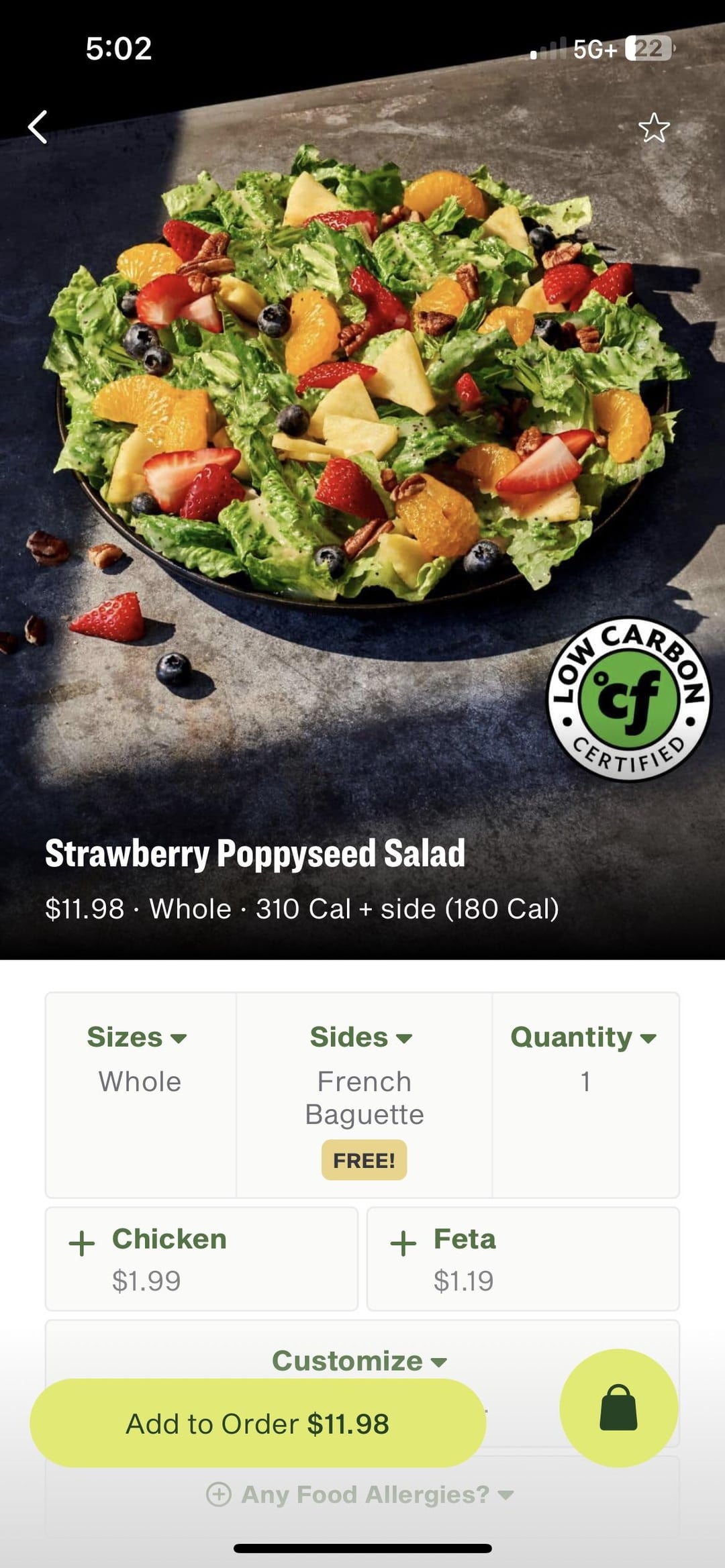Favorite this salad with the star icon
The width and height of the screenshot is (725, 1568).
point(654,127)
